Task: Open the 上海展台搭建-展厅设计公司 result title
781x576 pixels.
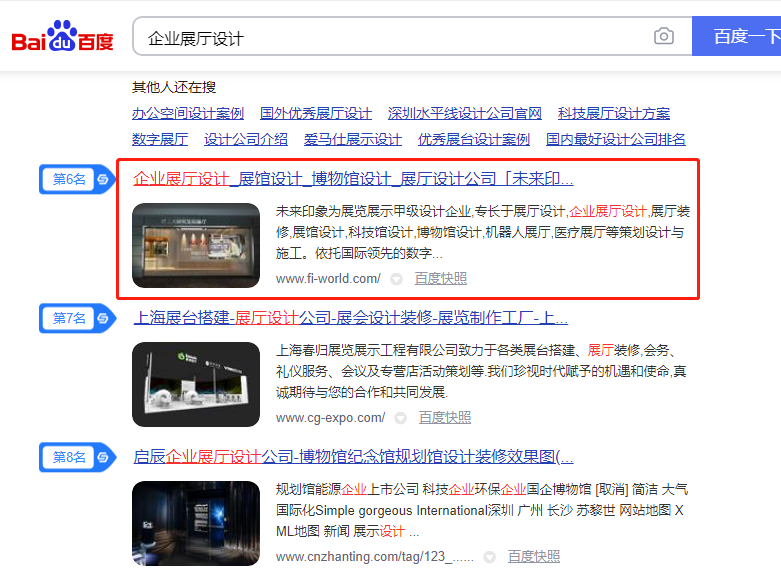Action: [351, 318]
